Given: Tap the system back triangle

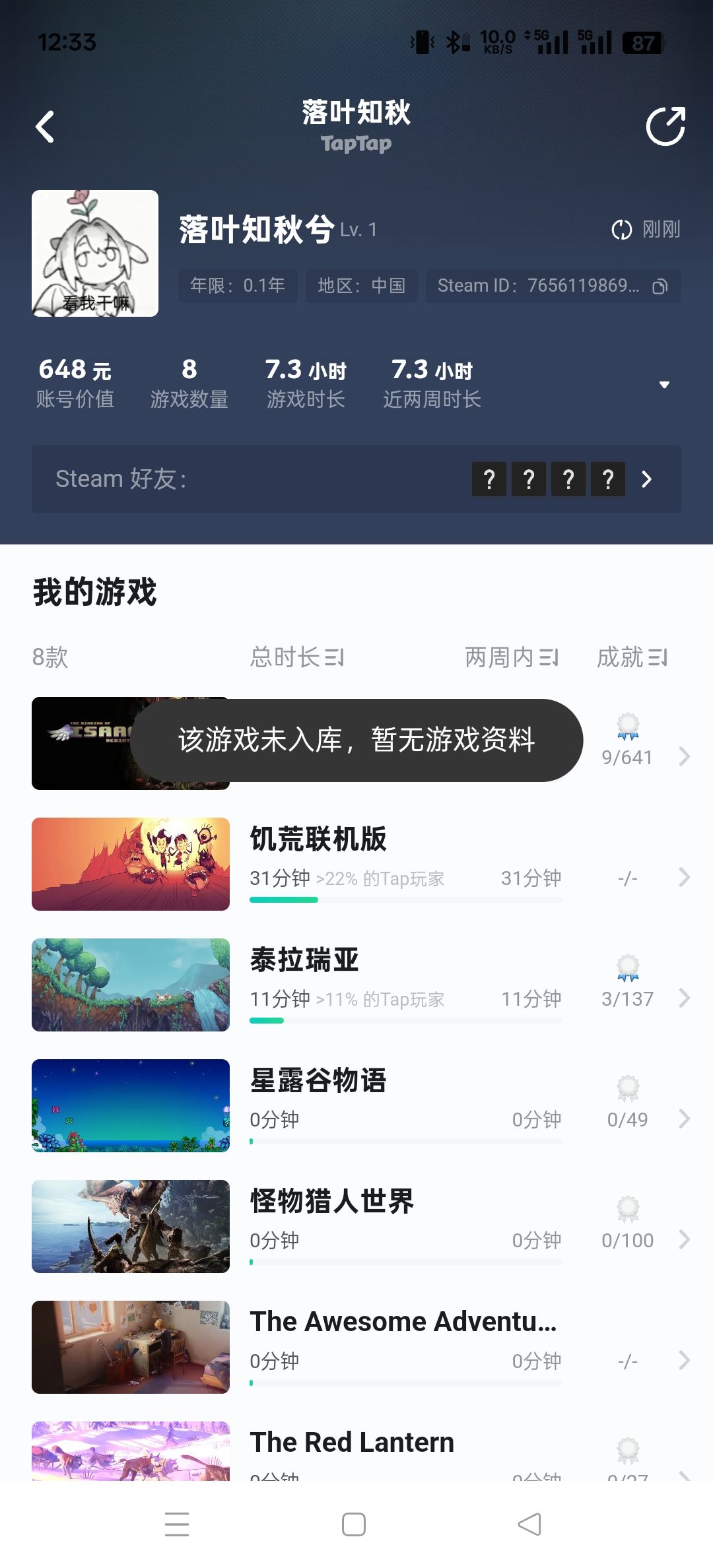Looking at the screenshot, I should 529,1524.
